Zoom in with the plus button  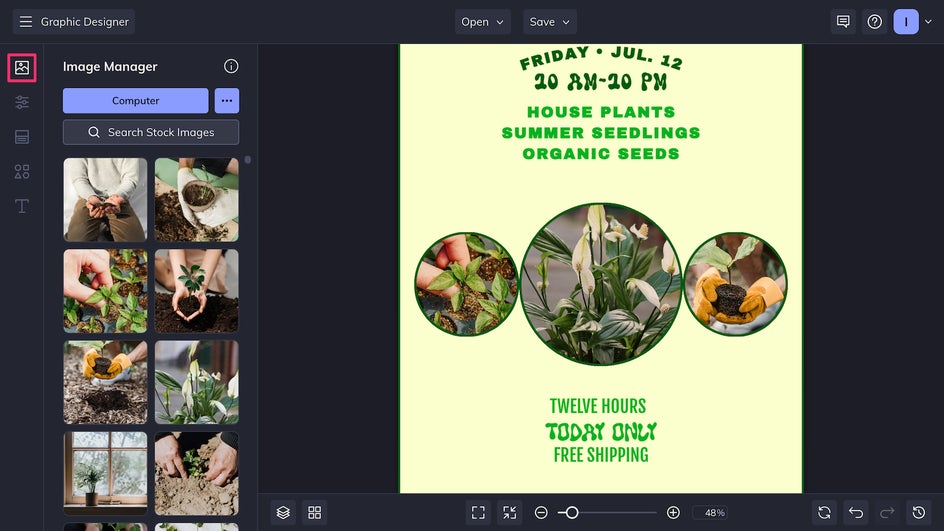[673, 512]
